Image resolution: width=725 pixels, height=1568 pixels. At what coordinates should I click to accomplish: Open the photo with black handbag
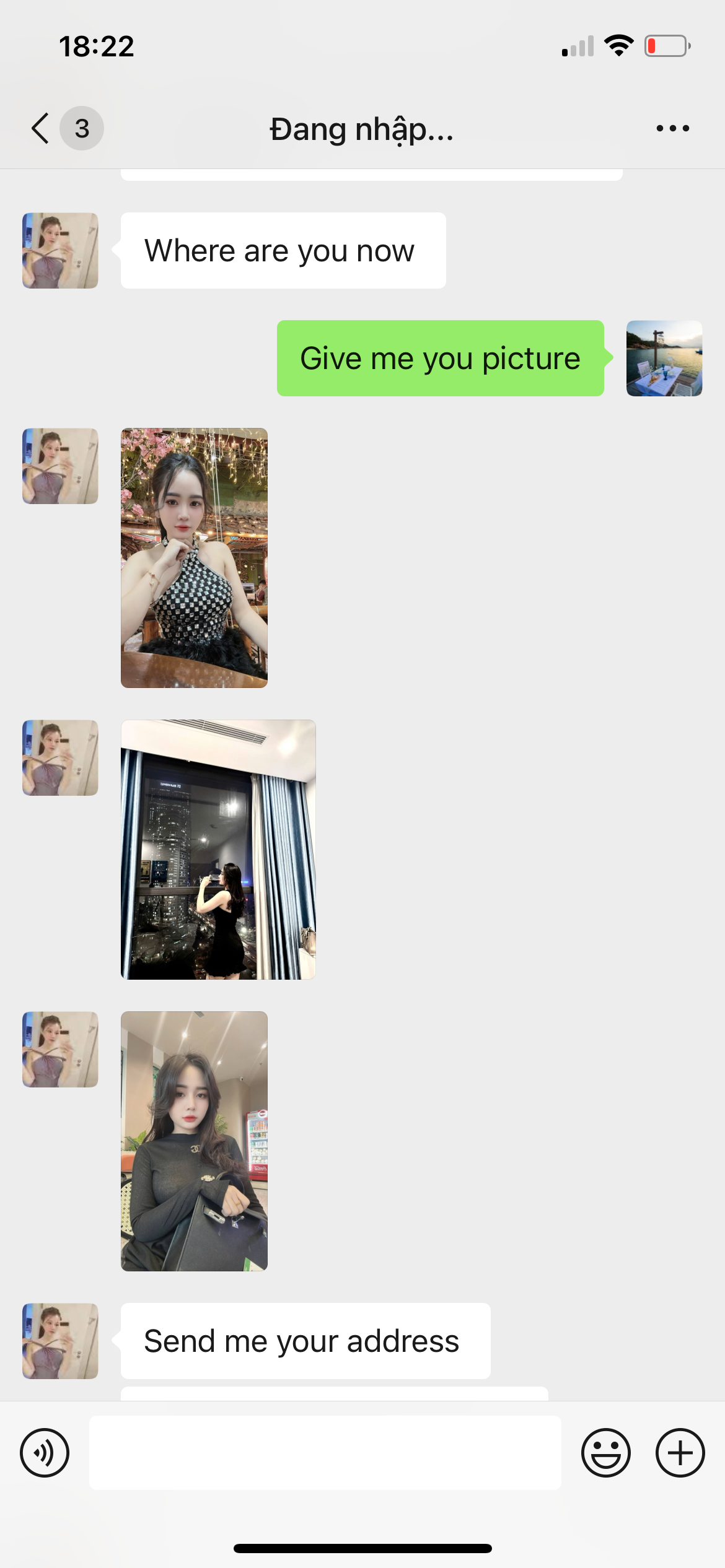(194, 1141)
